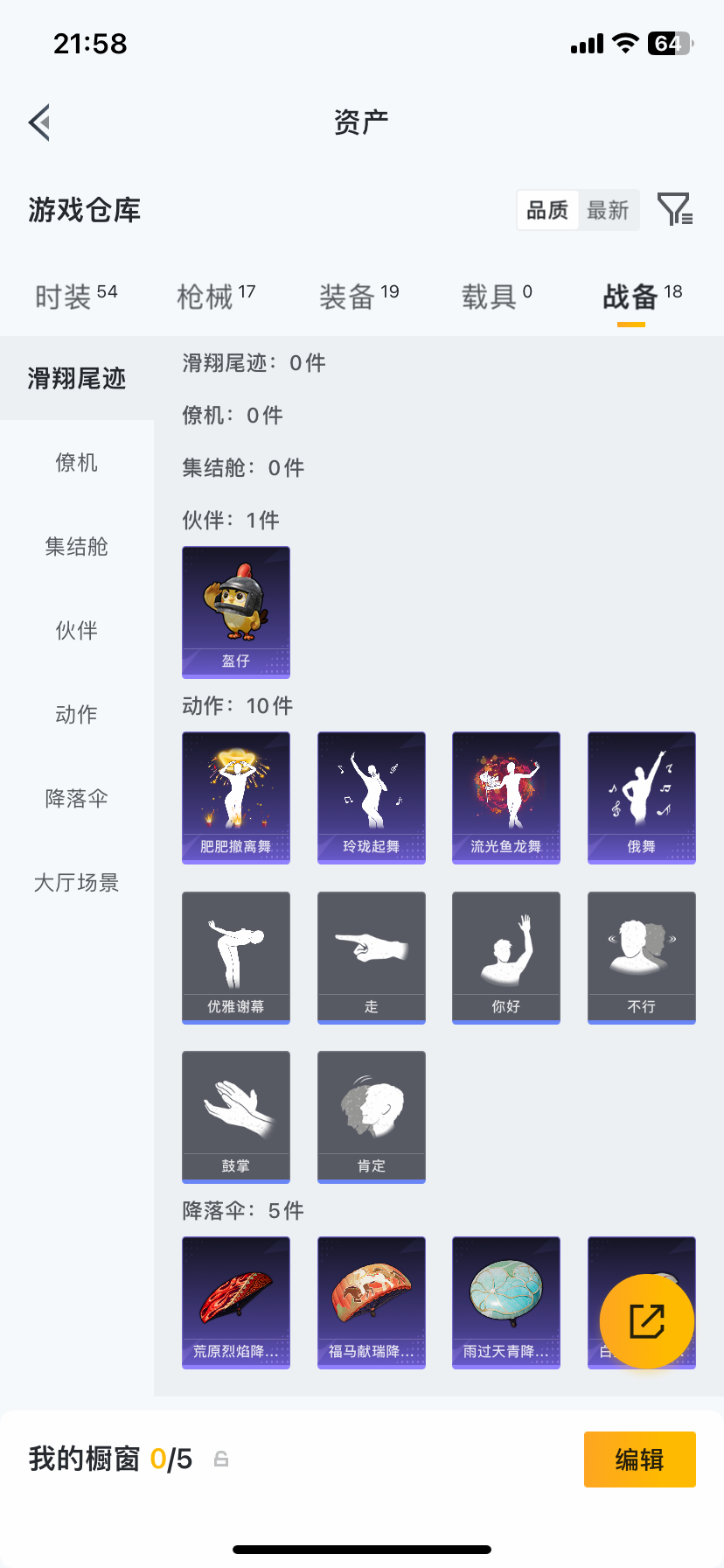Screen dimensions: 724x1568
Task: Switch to the 载具 tab
Action: pos(496,297)
